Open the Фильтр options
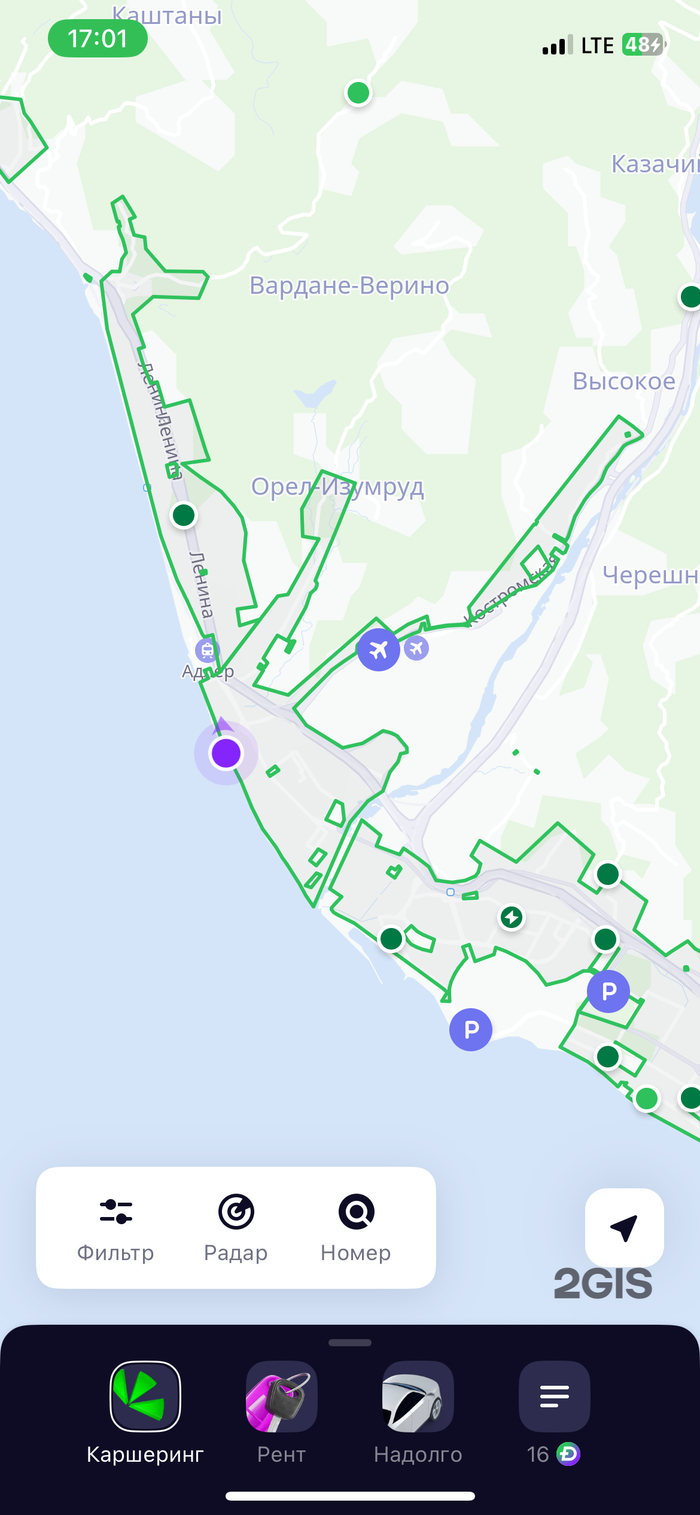Screen dimensions: 700x1515 click(x=116, y=1228)
